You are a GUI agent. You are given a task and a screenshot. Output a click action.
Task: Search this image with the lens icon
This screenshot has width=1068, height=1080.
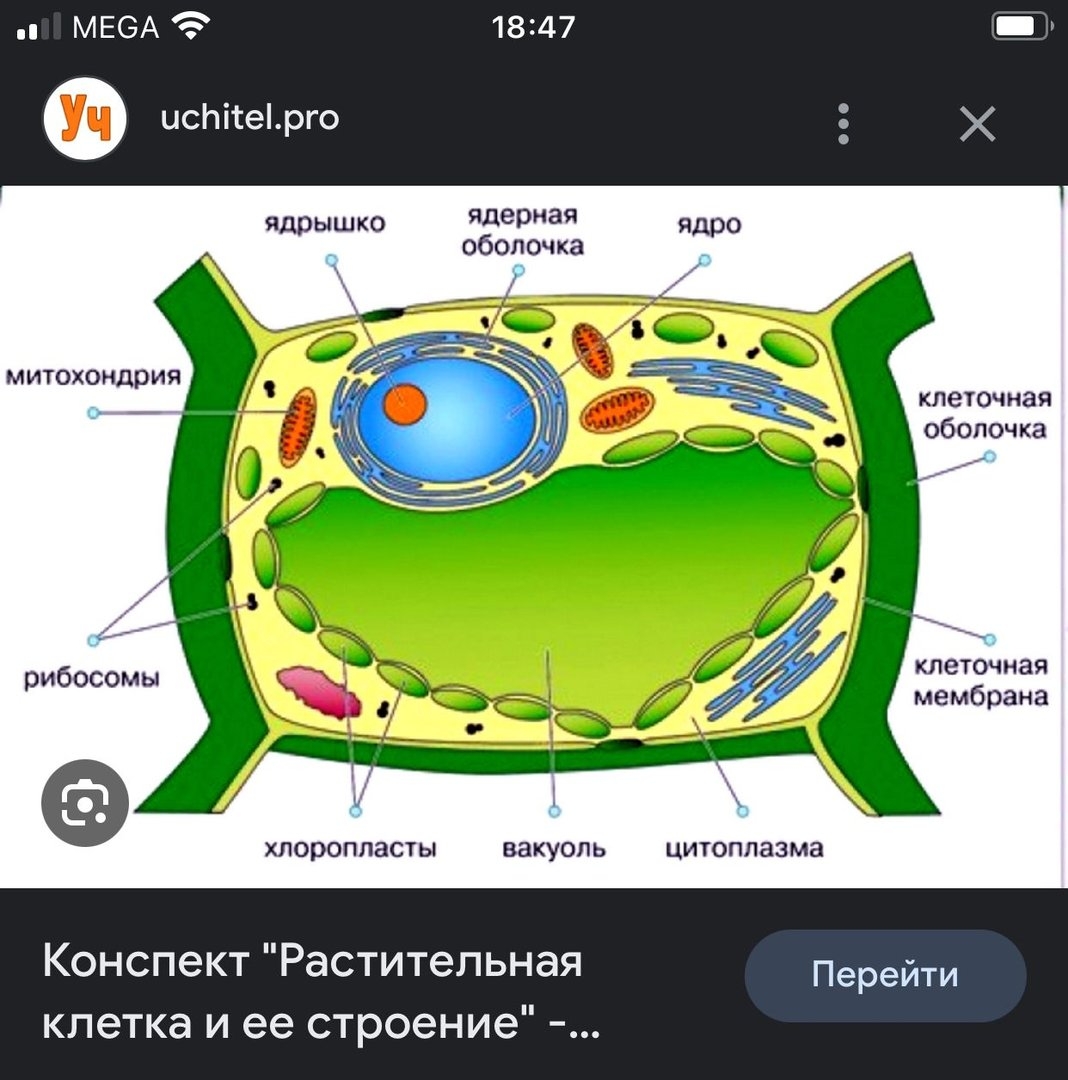pos(85,803)
